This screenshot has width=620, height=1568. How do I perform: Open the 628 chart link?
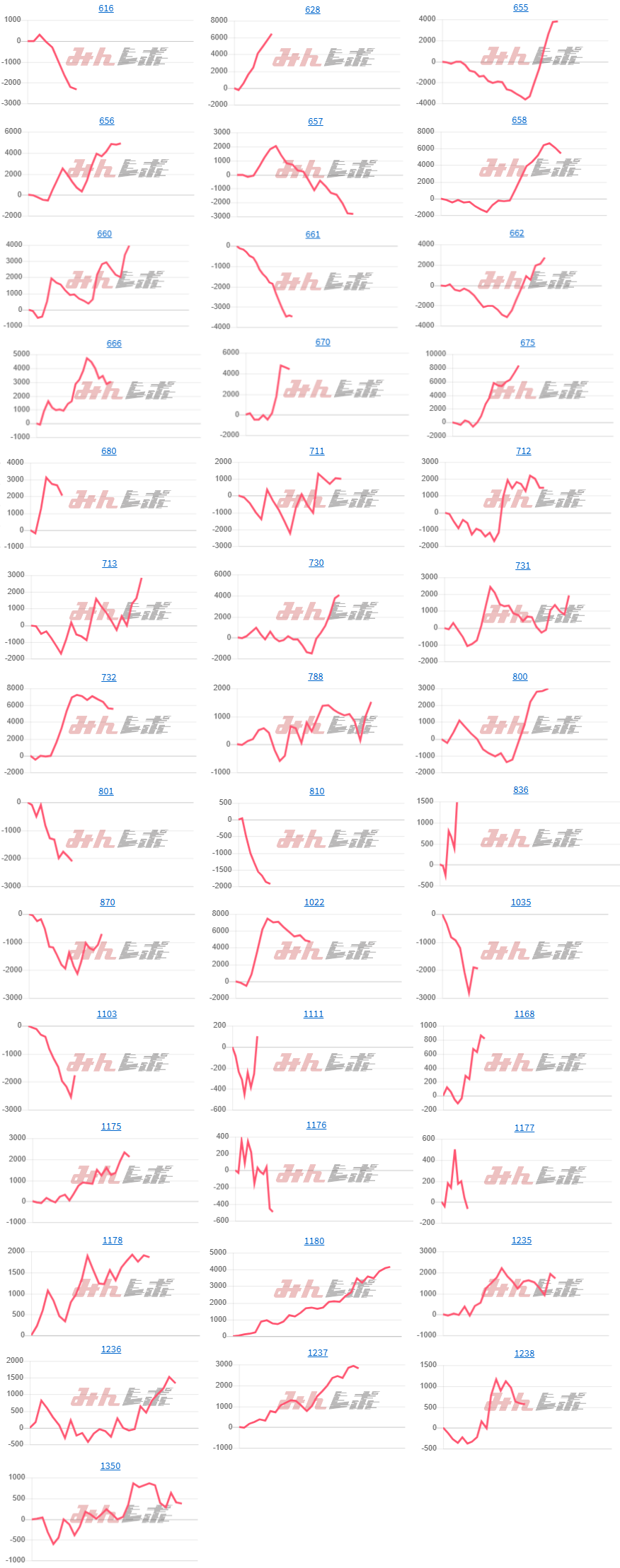tap(313, 10)
